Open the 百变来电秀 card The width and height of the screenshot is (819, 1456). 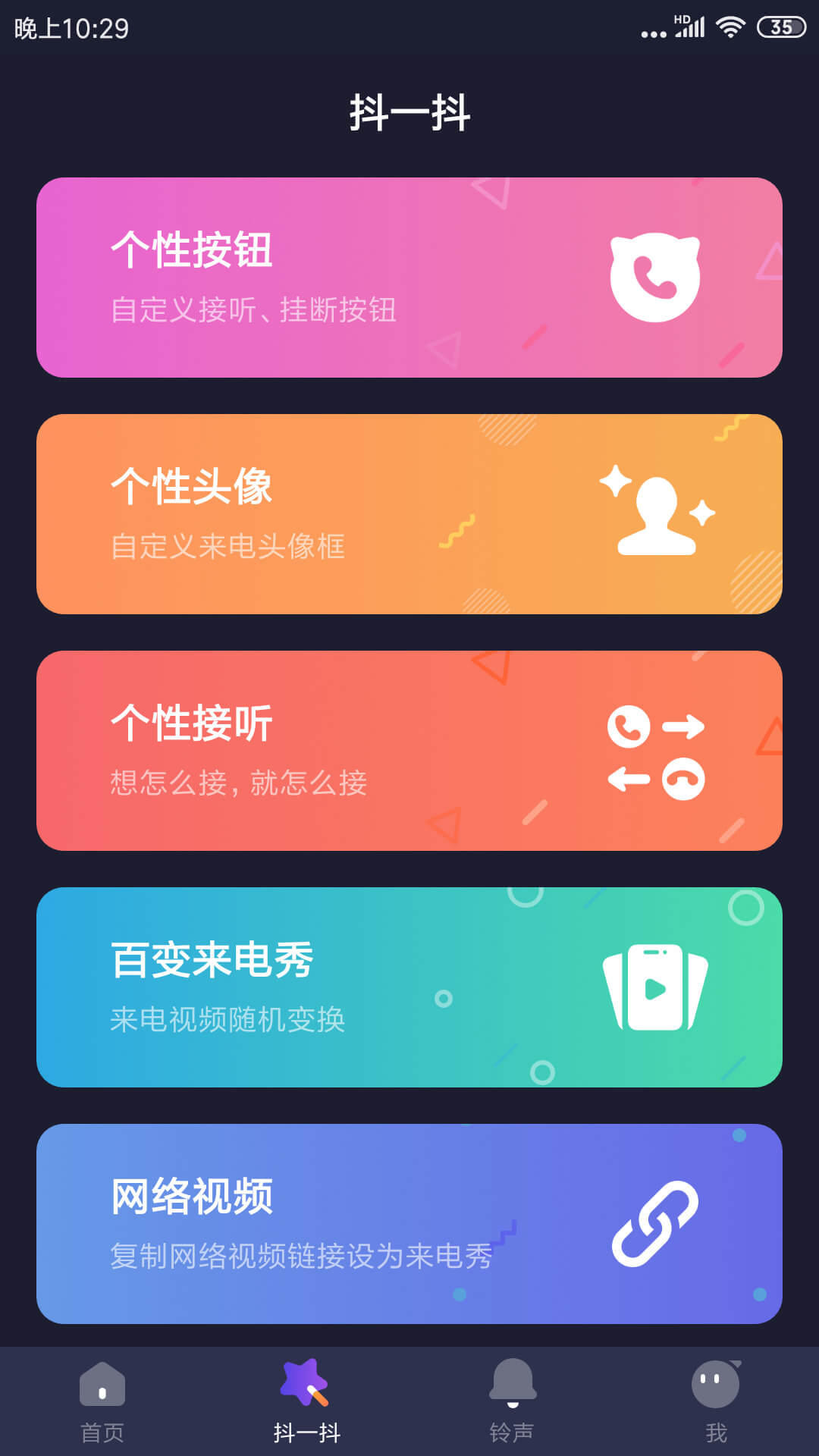pos(409,987)
